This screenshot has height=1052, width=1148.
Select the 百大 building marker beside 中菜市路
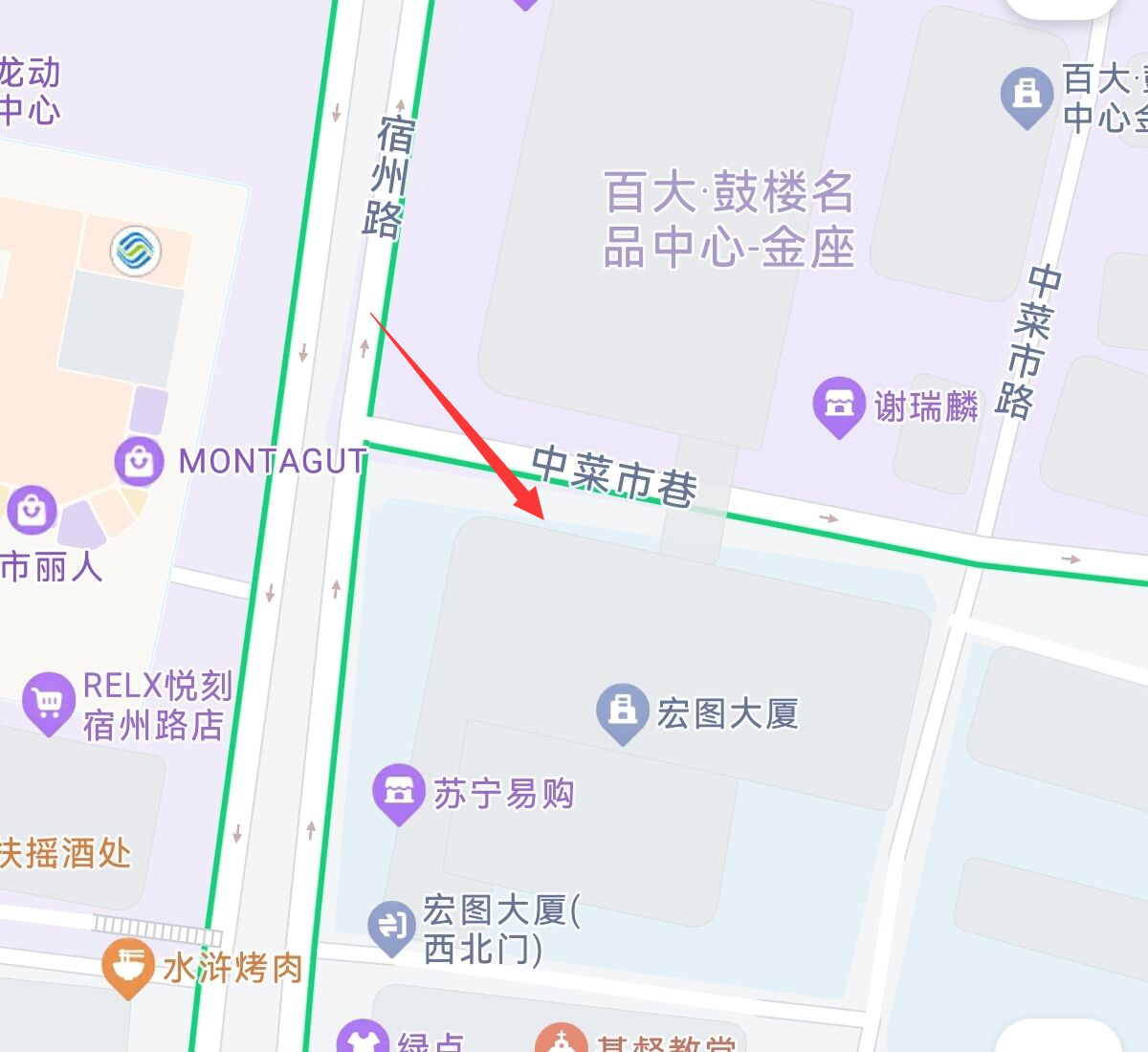tap(1027, 96)
